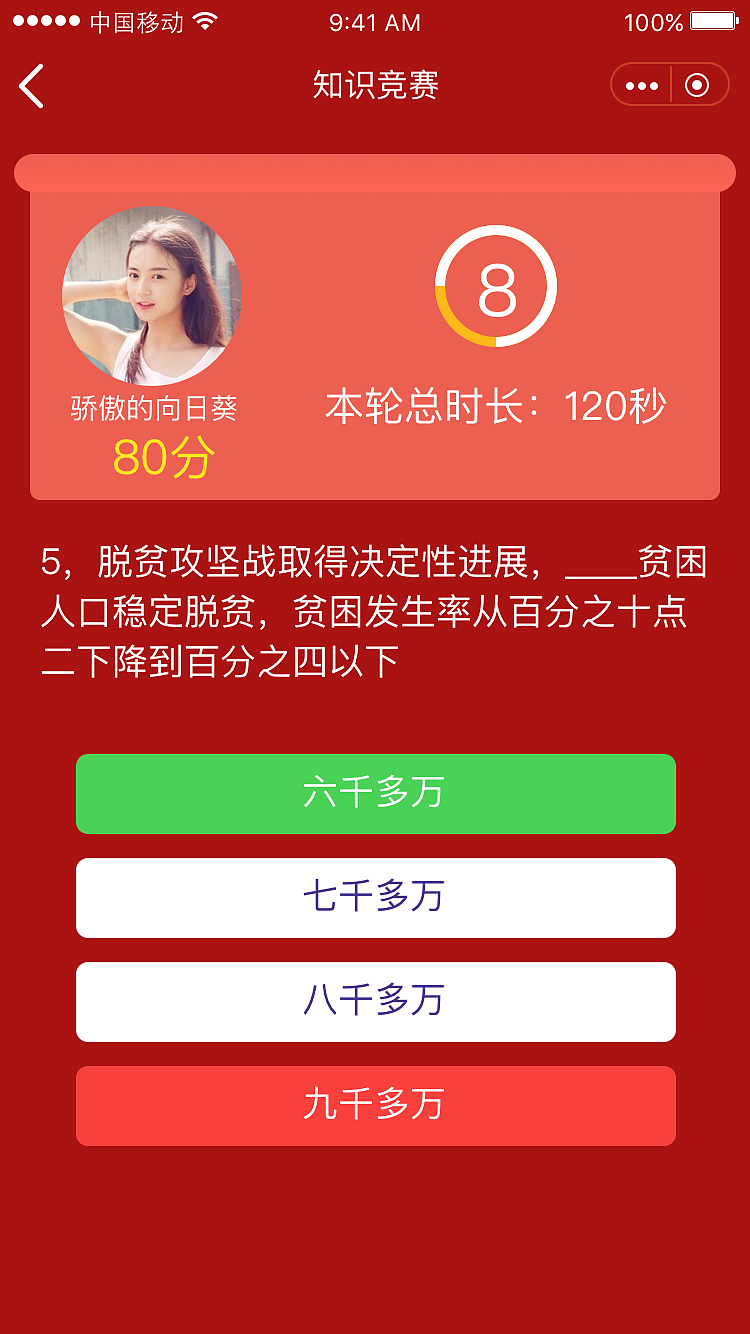Select the highlighted green answer choice
The height and width of the screenshot is (1334, 750).
[375, 793]
